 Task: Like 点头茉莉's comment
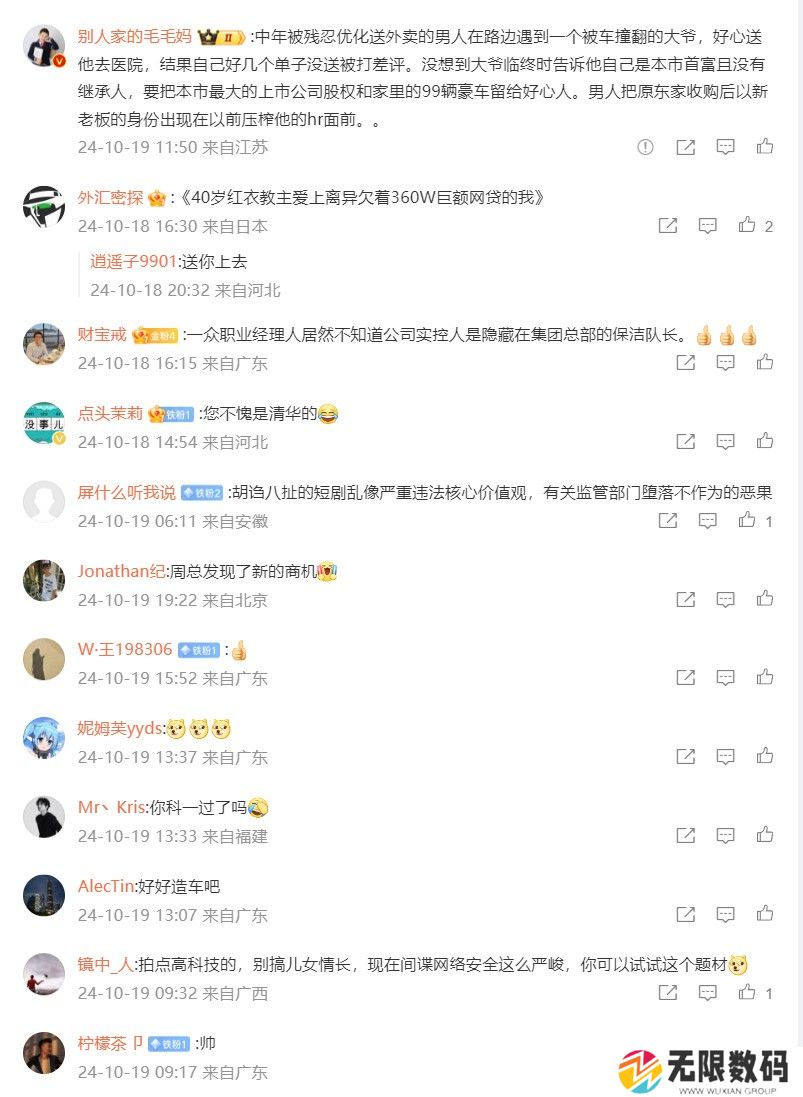point(765,441)
